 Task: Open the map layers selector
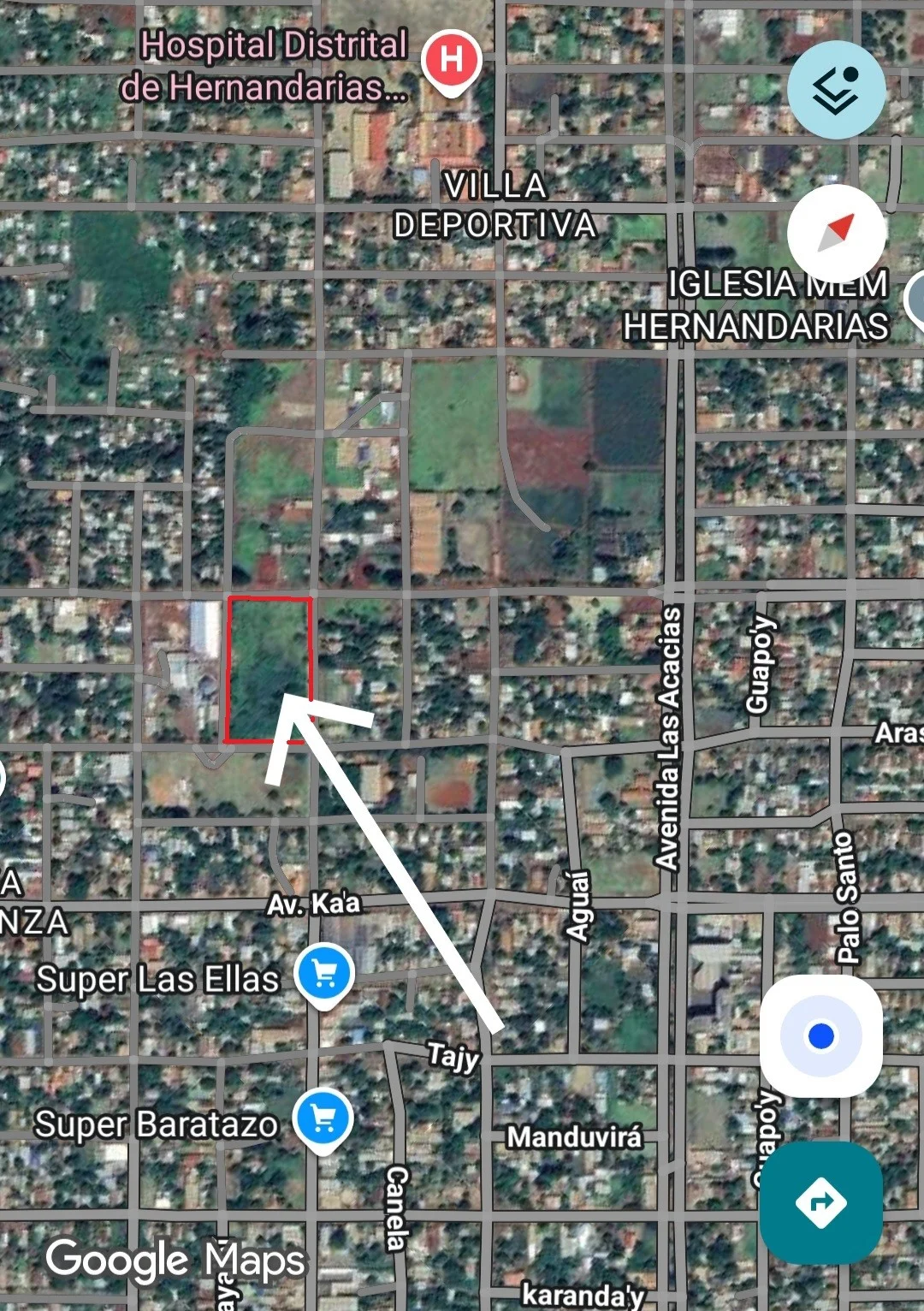coord(836,90)
